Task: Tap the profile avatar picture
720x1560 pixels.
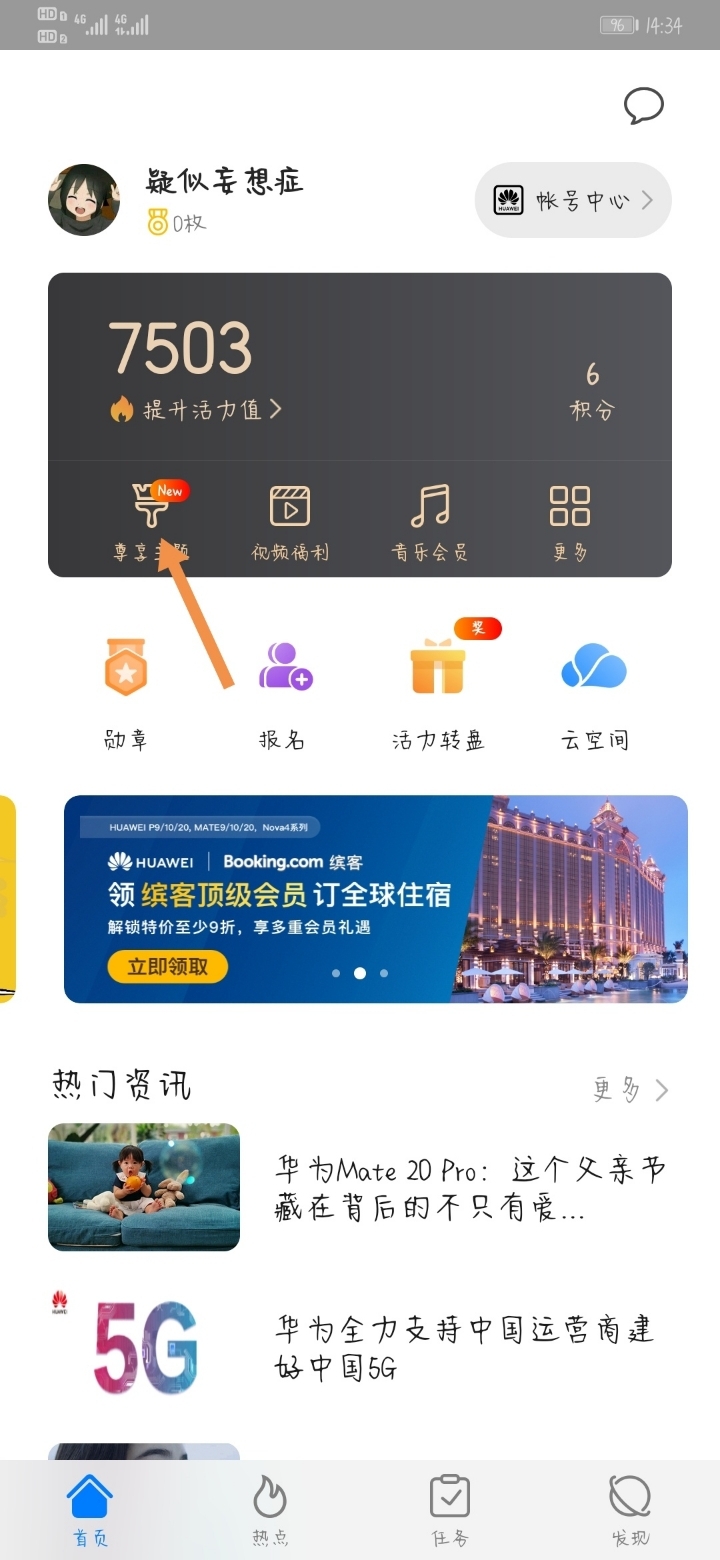Action: click(x=84, y=200)
